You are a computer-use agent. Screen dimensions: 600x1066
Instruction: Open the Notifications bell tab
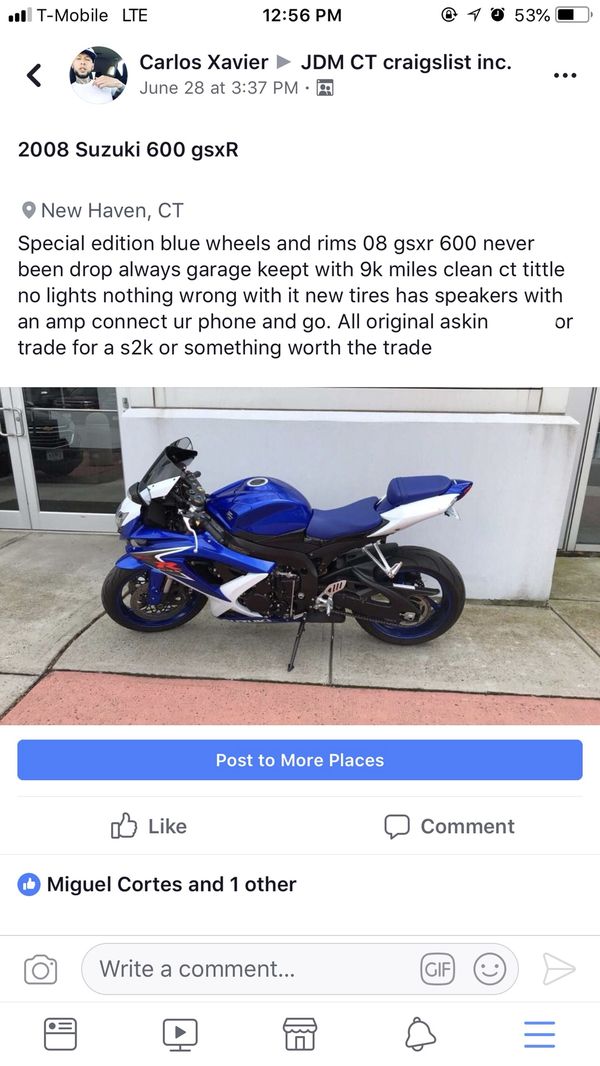420,1034
